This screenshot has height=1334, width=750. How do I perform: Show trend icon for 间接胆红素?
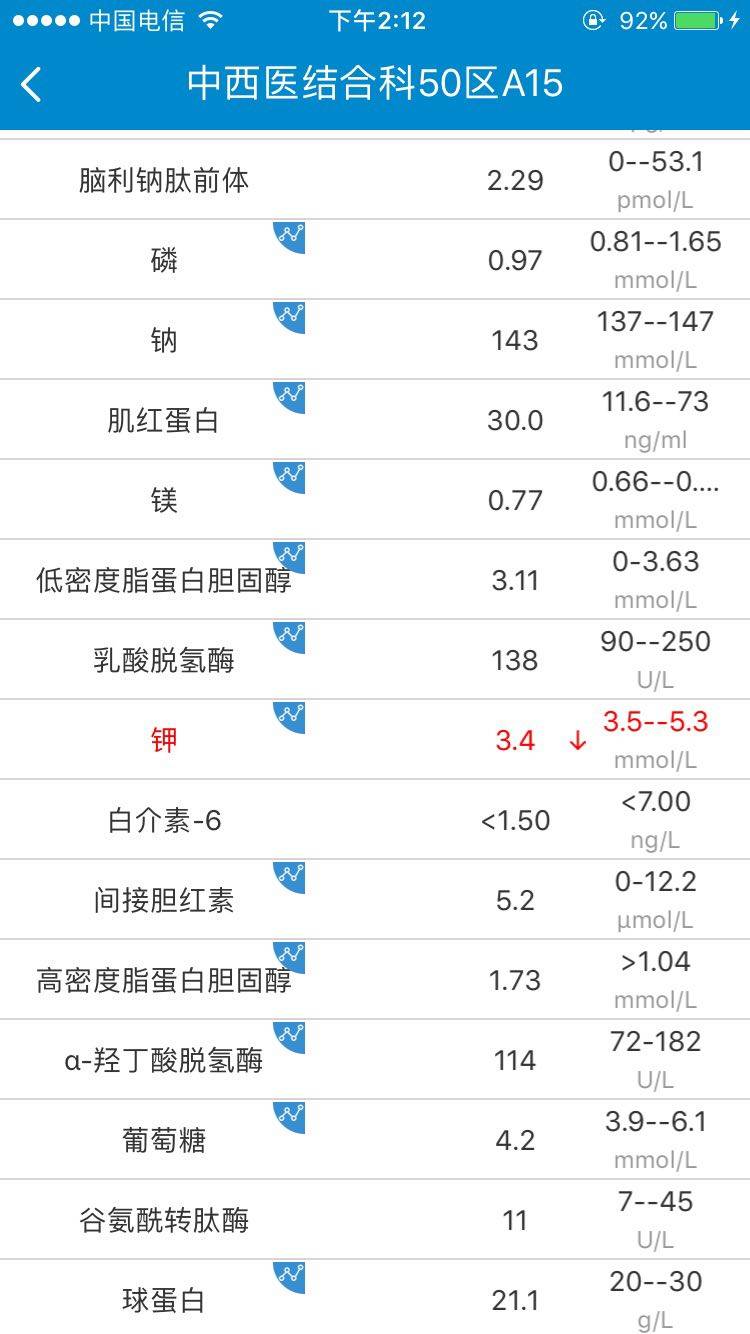291,875
